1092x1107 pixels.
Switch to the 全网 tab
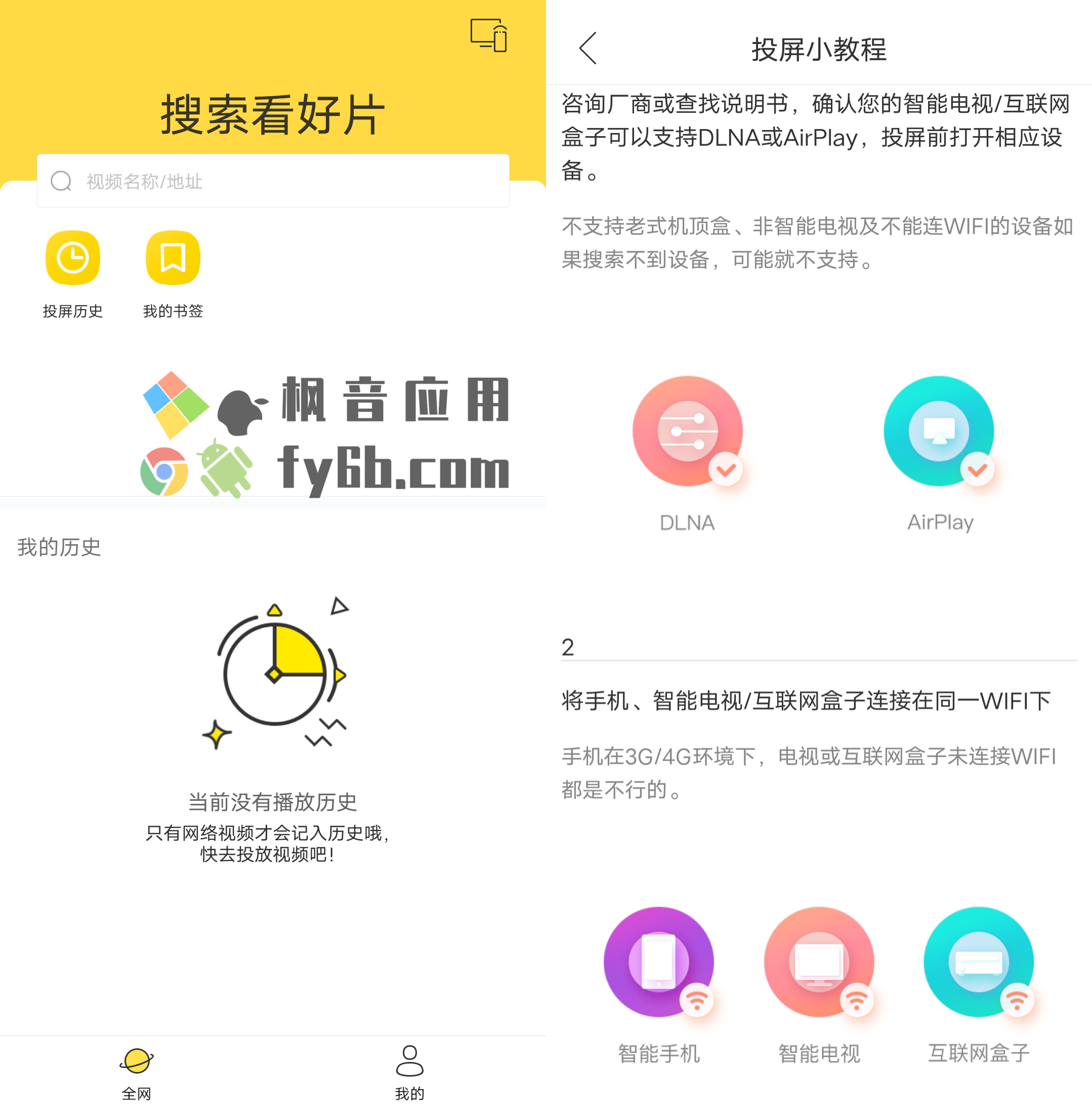click(x=136, y=1072)
